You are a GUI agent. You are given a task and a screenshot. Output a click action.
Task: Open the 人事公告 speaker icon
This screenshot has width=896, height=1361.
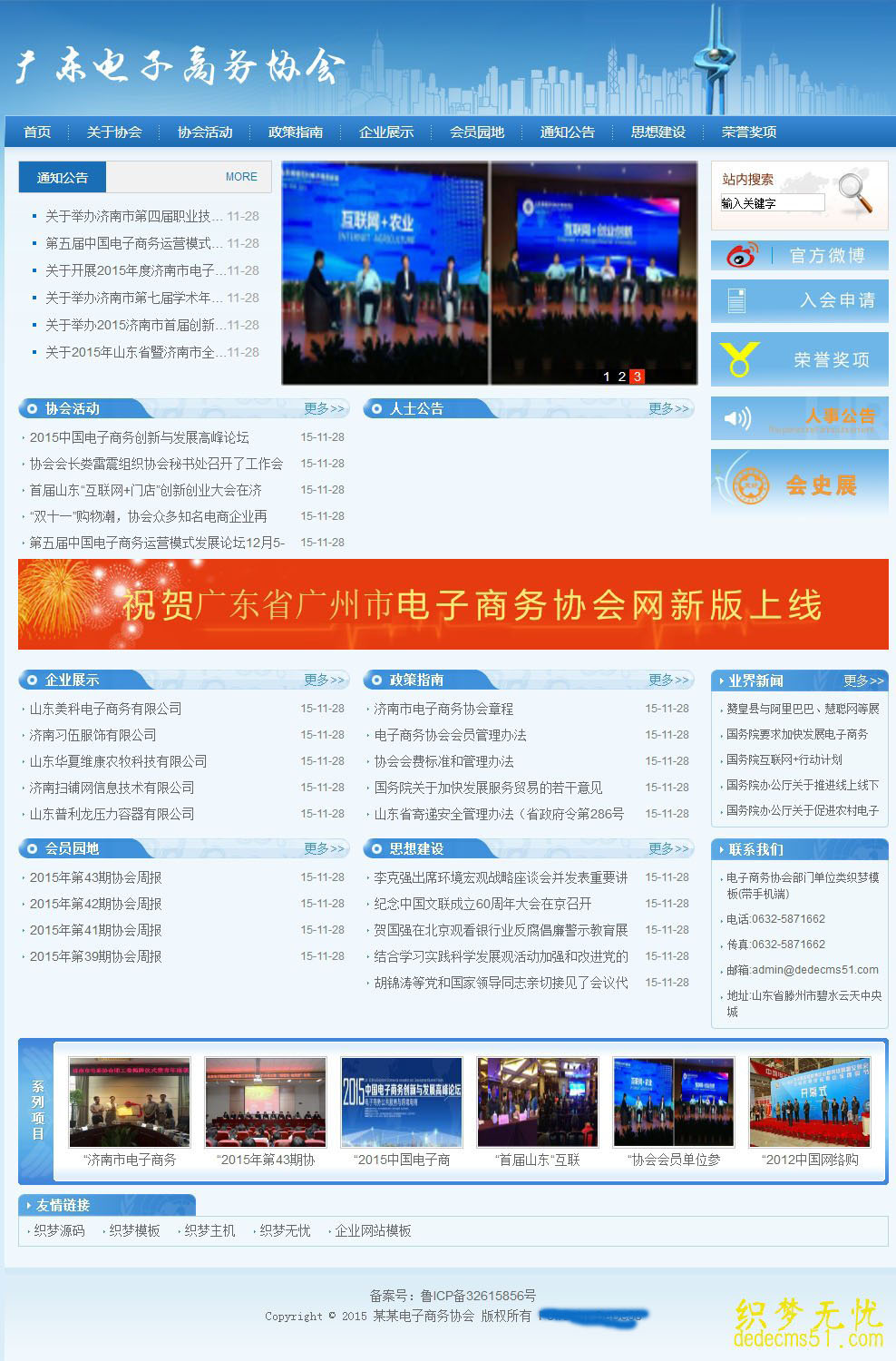click(736, 417)
